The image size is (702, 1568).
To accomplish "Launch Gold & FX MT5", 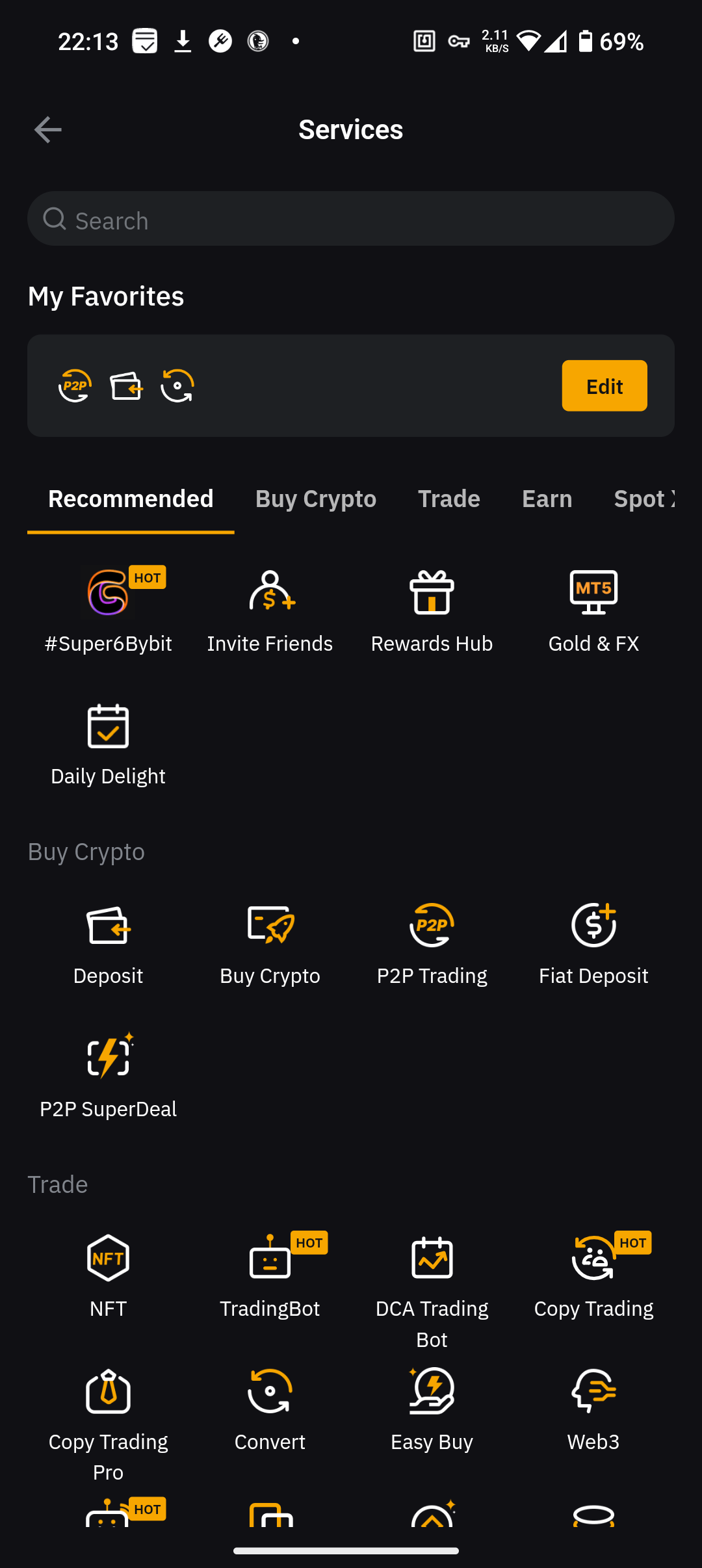I will point(593,609).
